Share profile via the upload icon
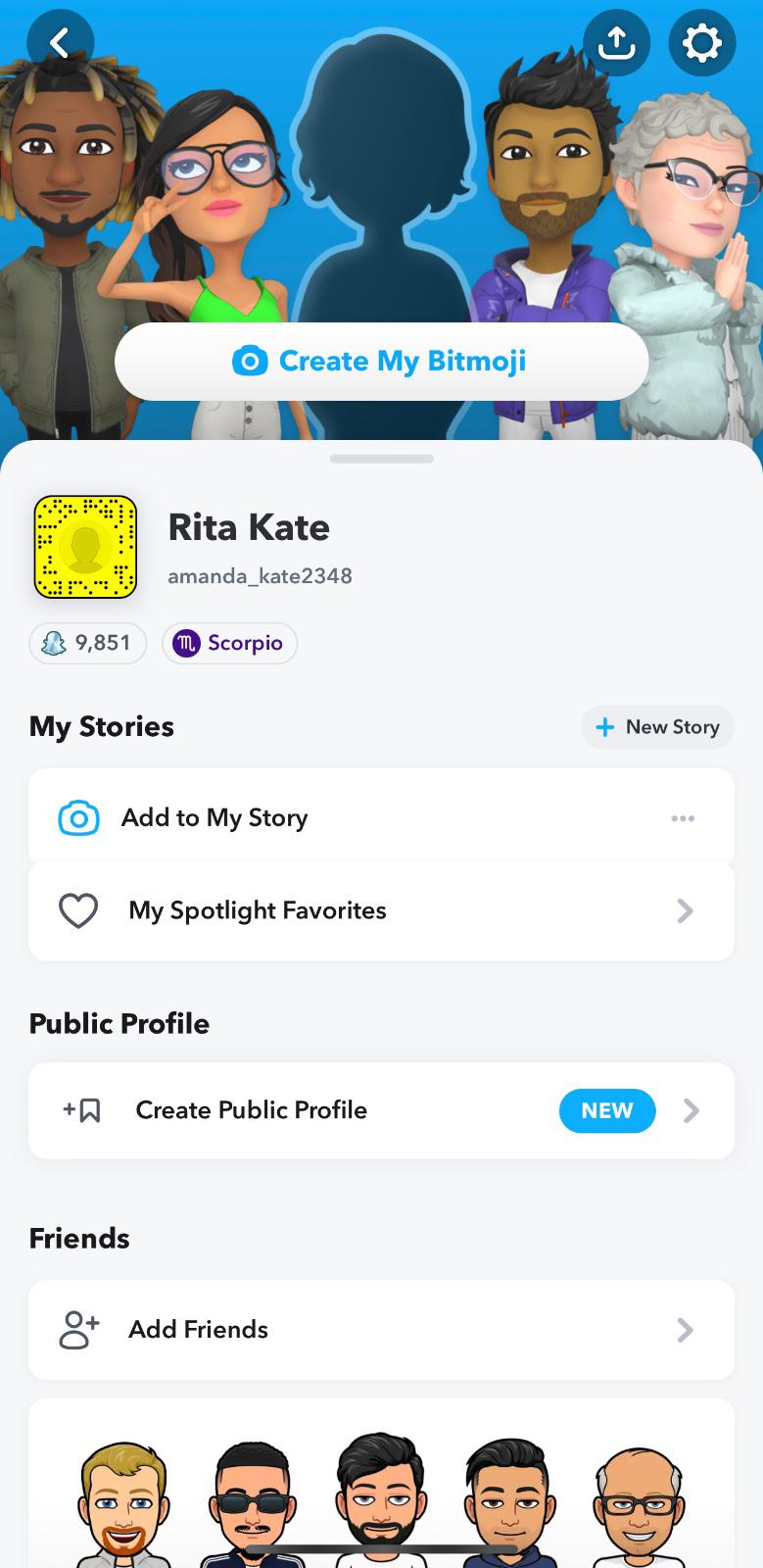Image resolution: width=763 pixels, height=1568 pixels. click(x=616, y=43)
